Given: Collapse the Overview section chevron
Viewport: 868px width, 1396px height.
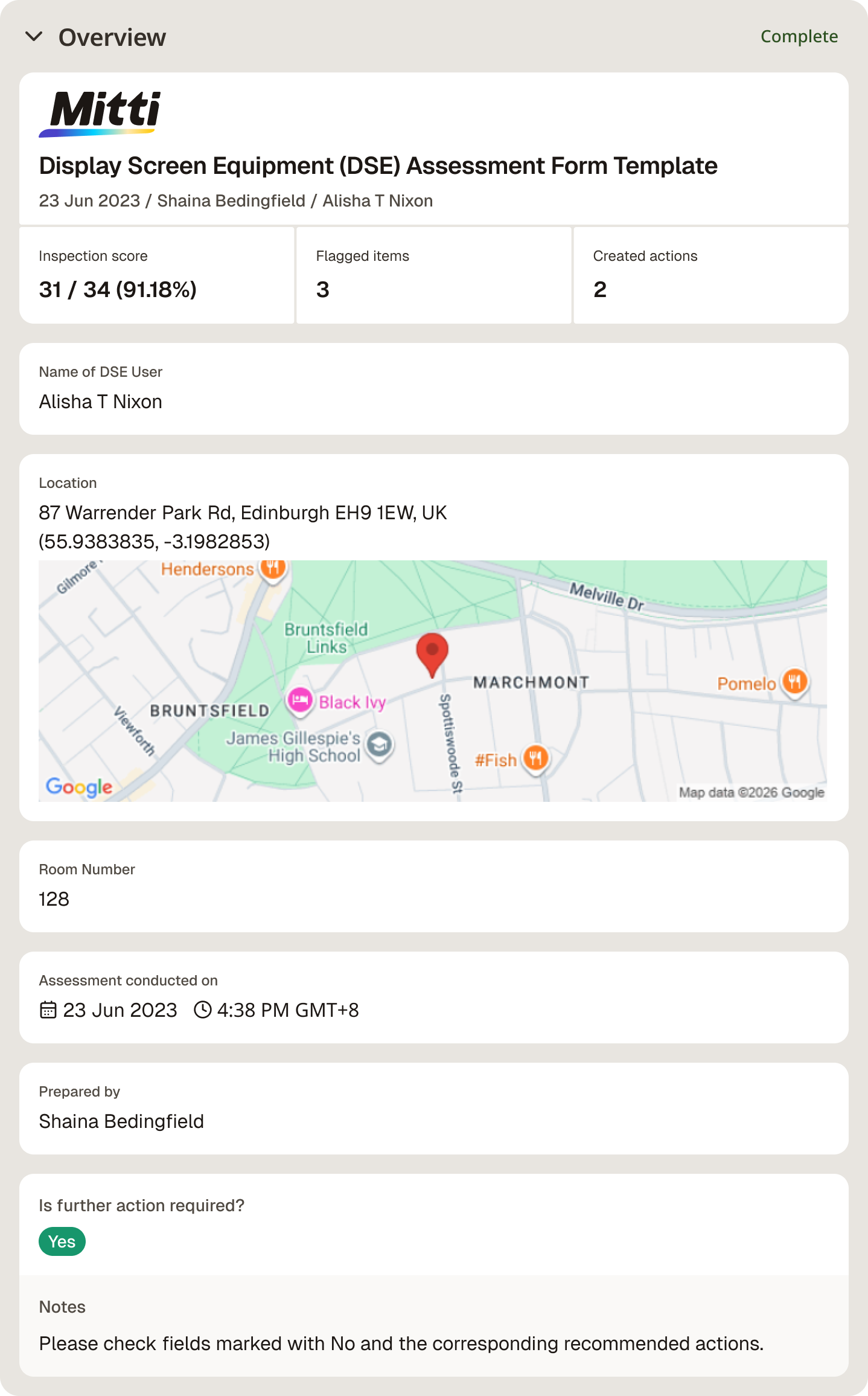Looking at the screenshot, I should tap(34, 37).
